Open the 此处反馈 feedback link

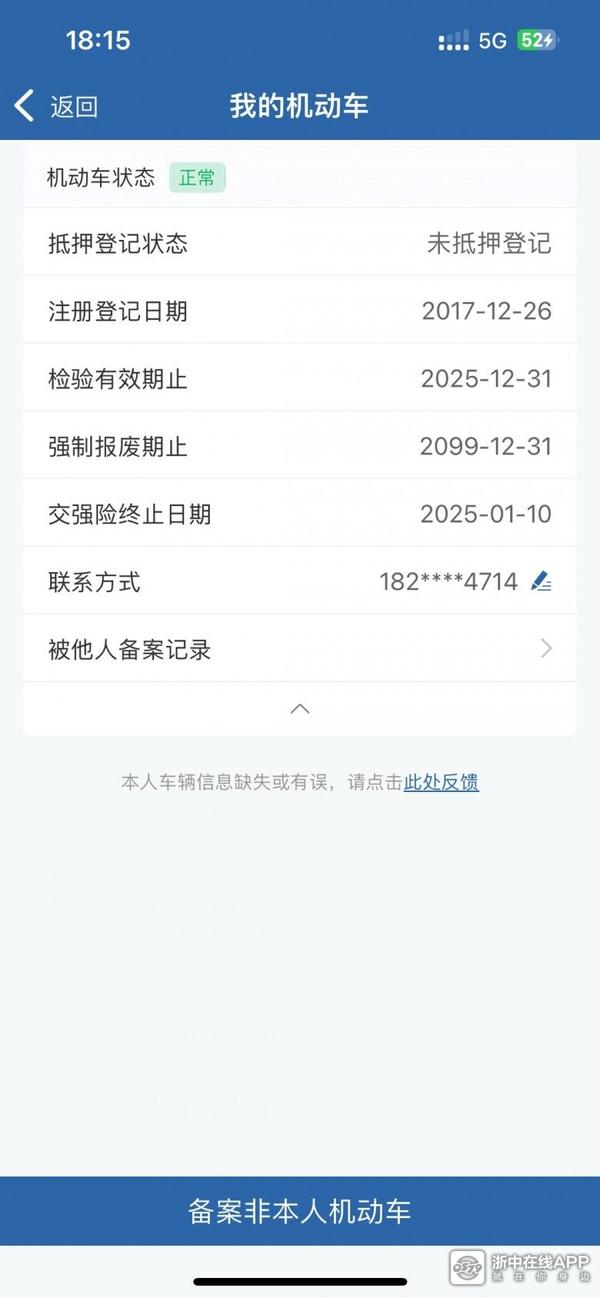click(x=441, y=782)
